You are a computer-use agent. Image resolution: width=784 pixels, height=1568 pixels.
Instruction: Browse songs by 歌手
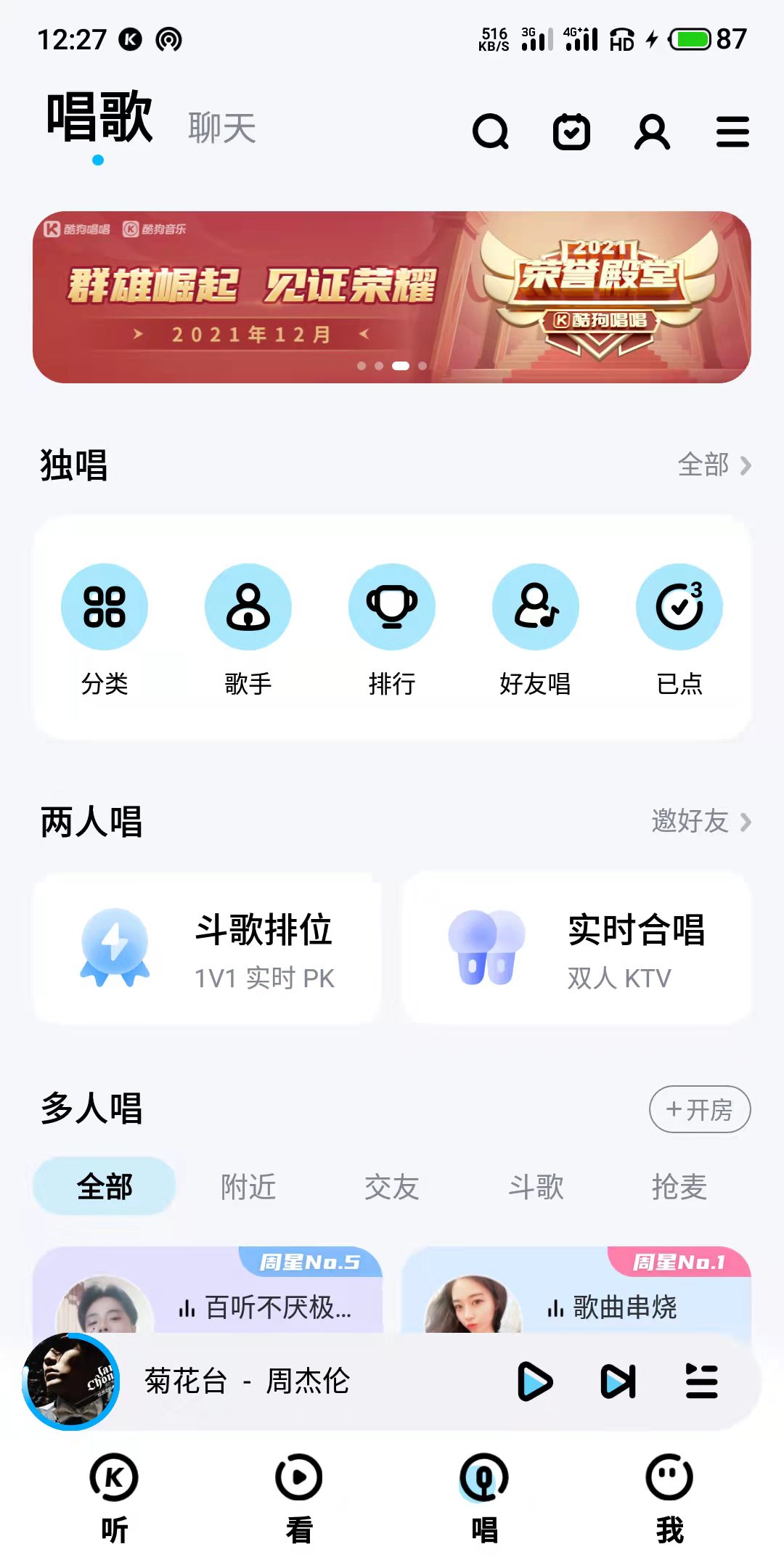tap(248, 629)
